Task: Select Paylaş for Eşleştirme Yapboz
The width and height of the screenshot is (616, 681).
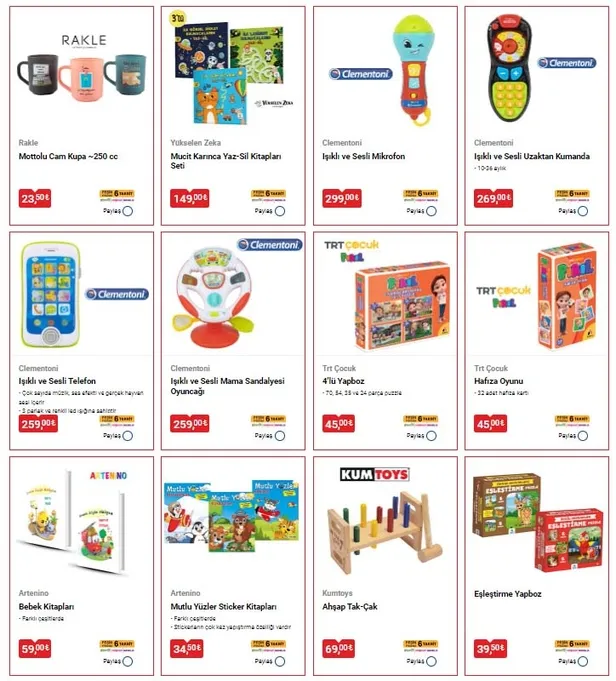Action: (x=583, y=661)
